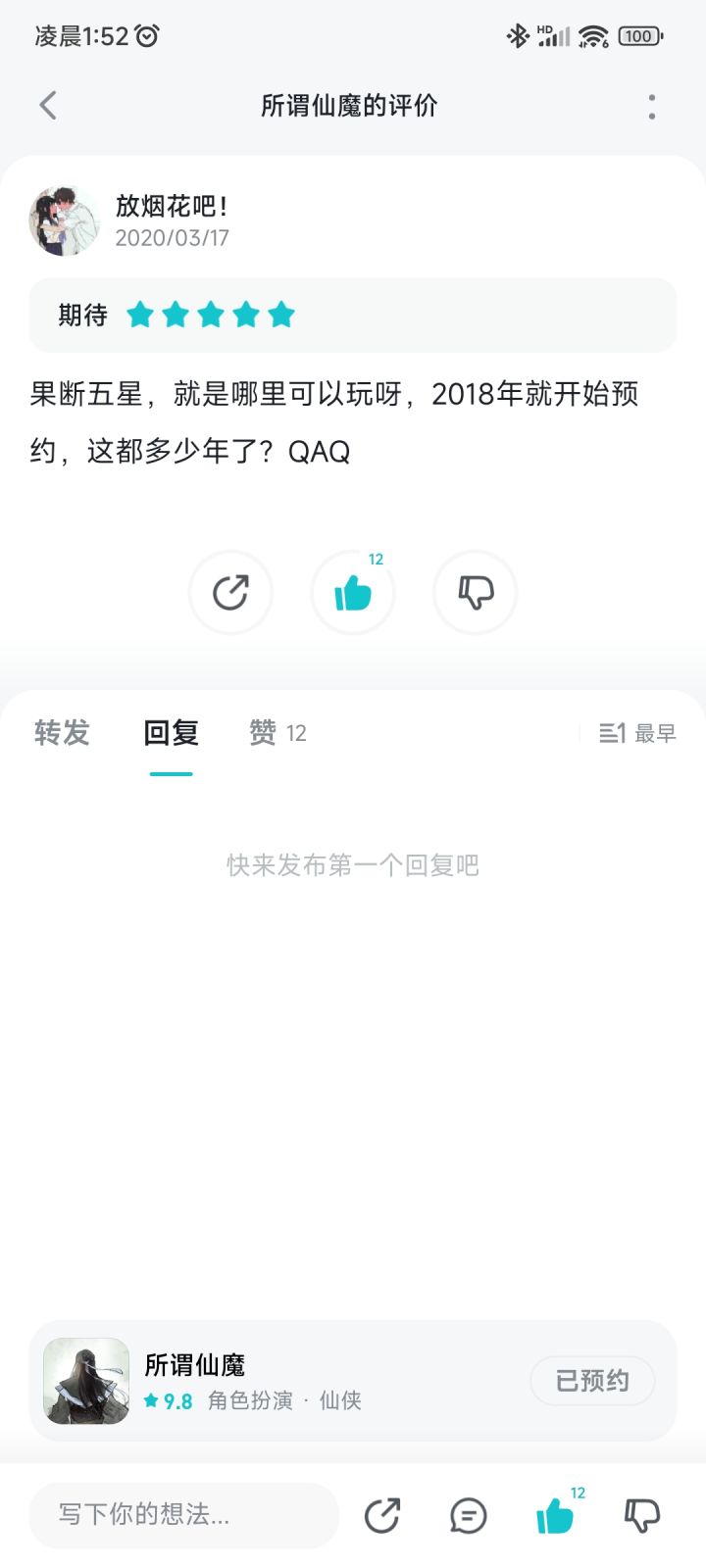706x1568 pixels.
Task: Tap the round thumbs-up button under the review
Action: (353, 593)
